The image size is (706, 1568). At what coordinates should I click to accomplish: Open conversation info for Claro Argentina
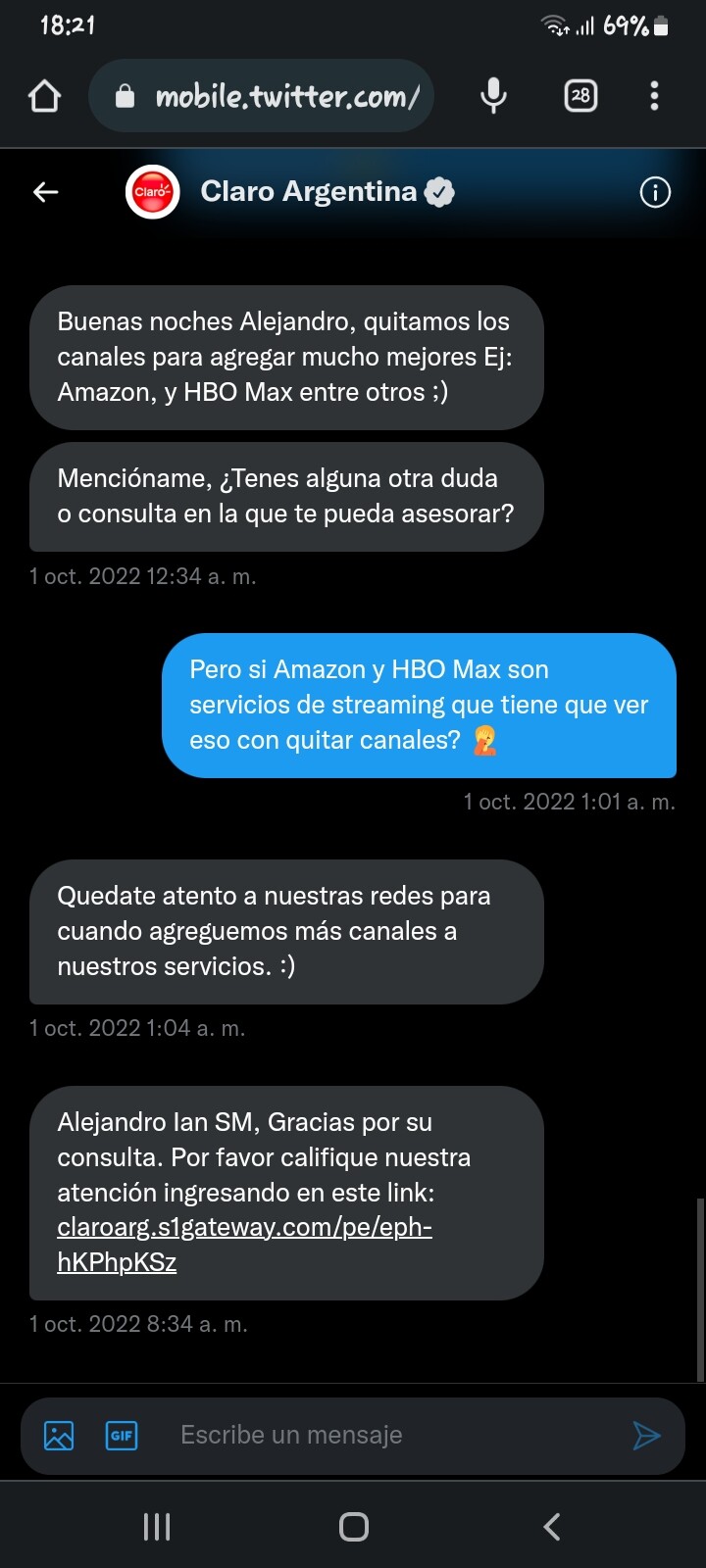[655, 192]
